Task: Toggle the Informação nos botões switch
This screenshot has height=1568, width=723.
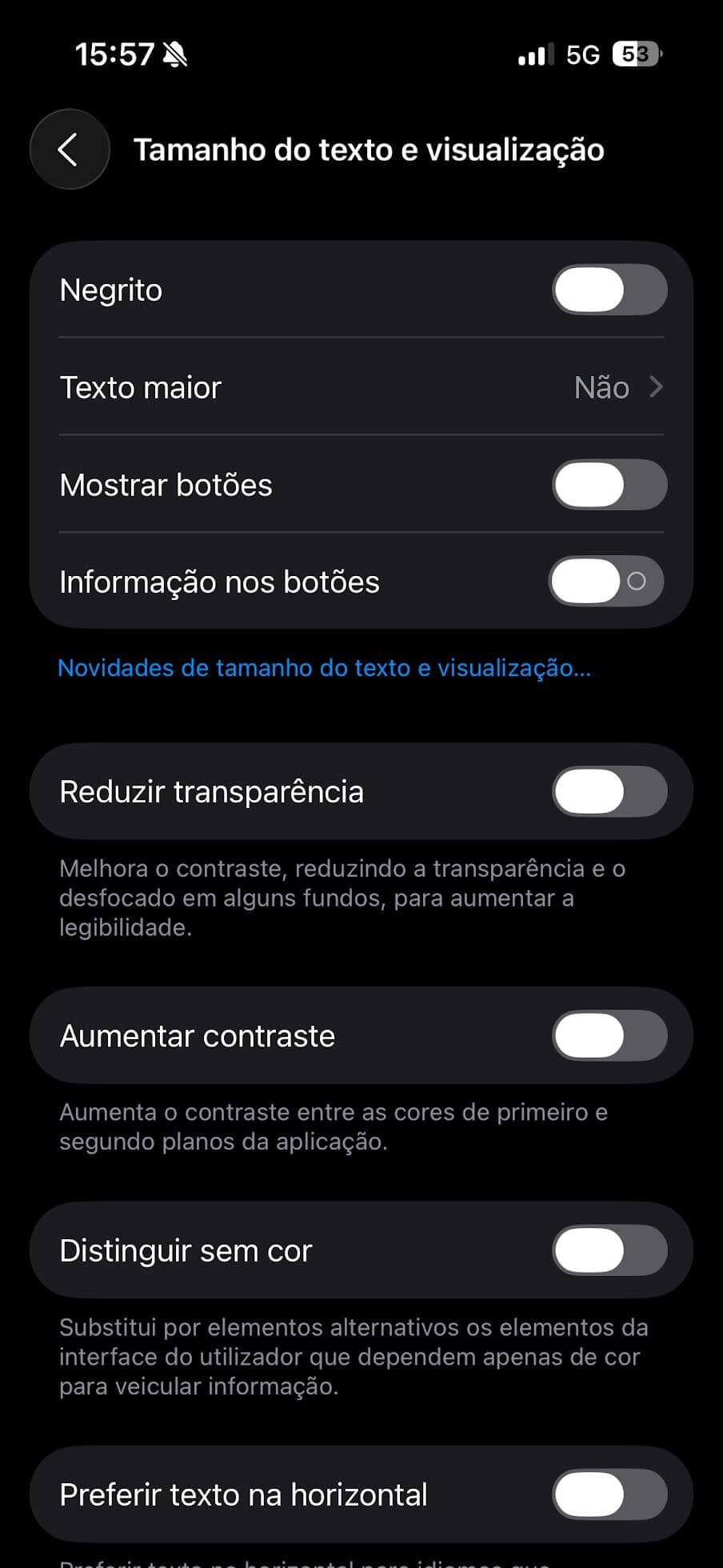Action: (607, 582)
